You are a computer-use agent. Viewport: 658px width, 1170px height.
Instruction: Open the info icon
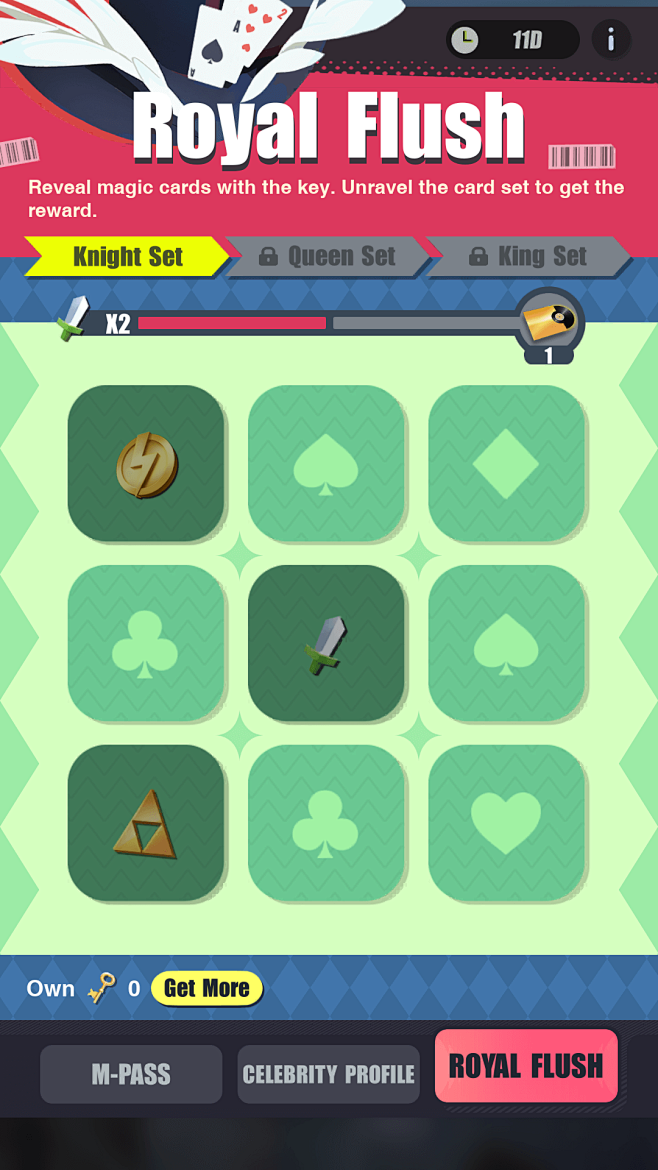coord(611,40)
